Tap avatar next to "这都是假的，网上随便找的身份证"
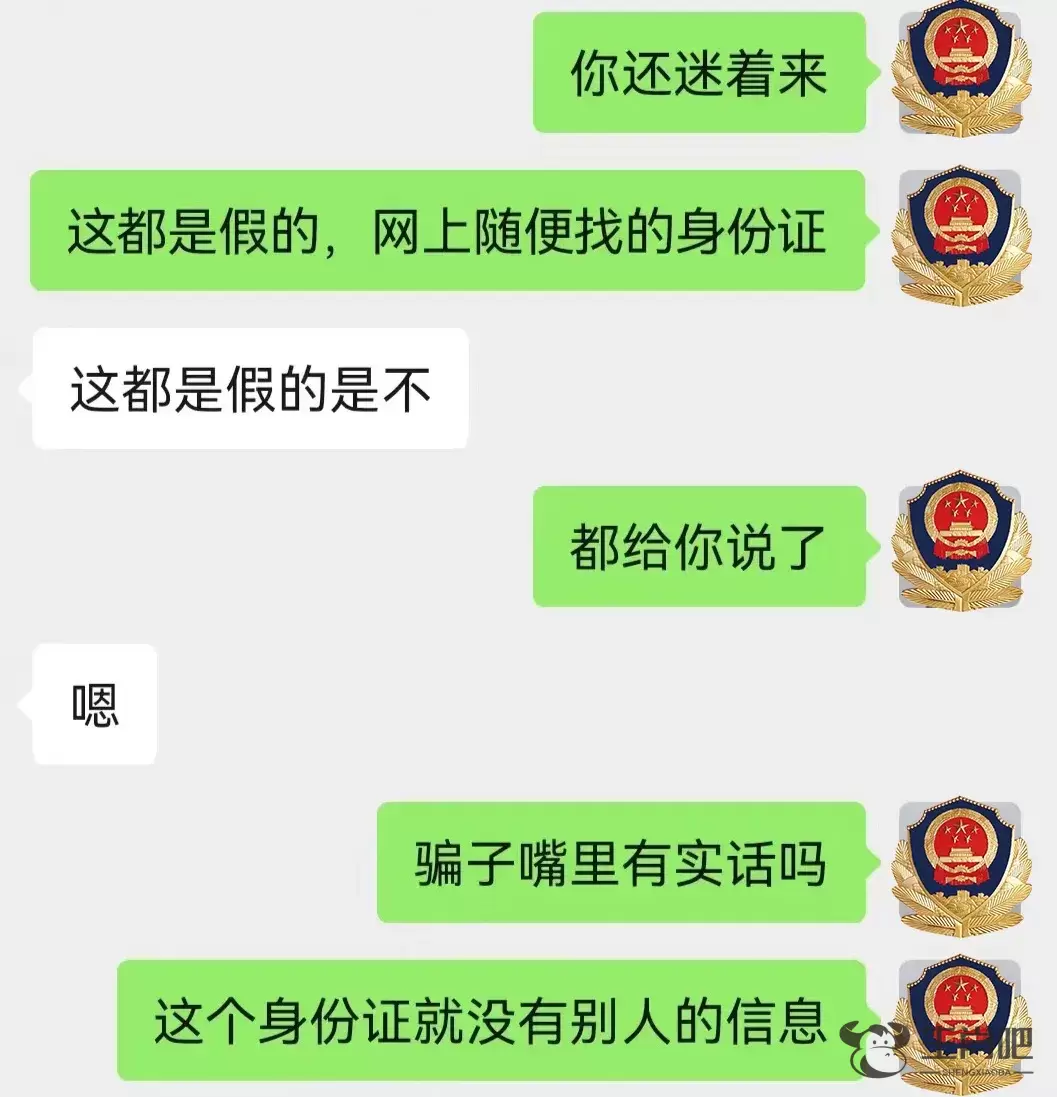 click(959, 232)
